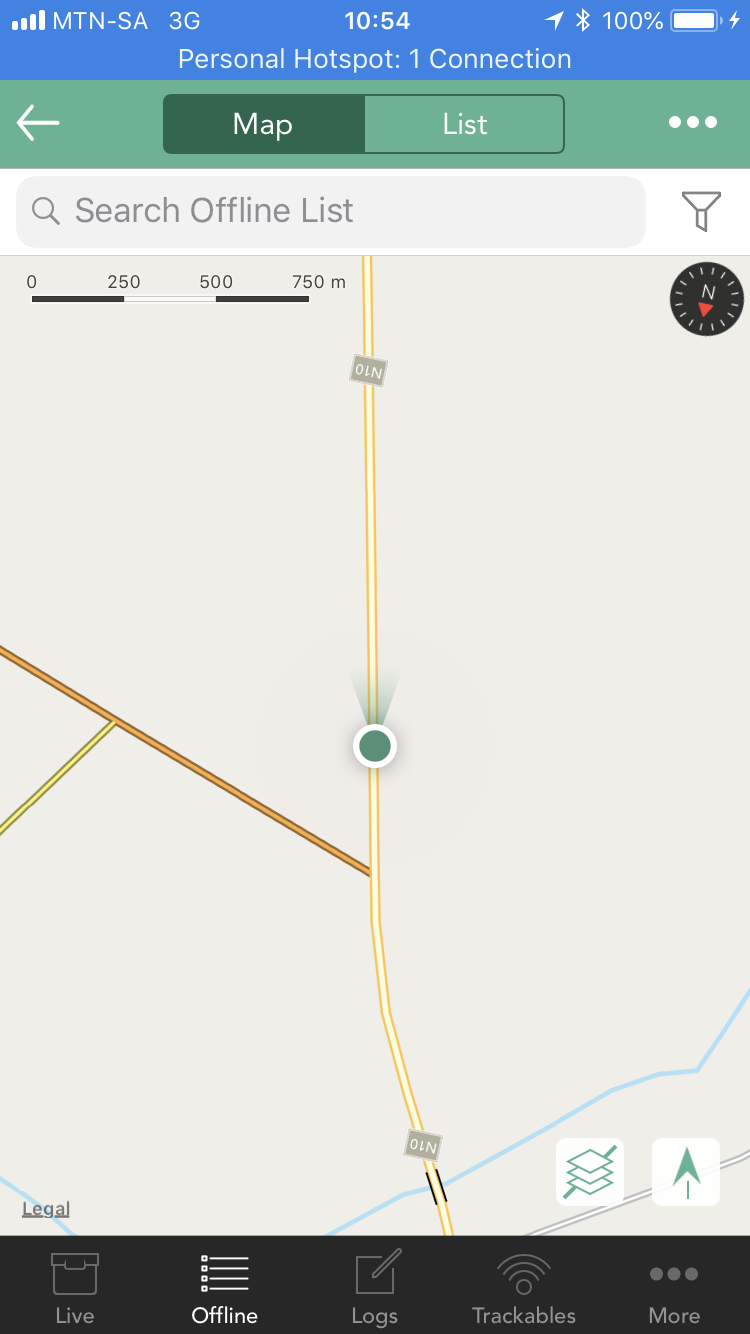
Task: Open the three-dot overflow menu
Action: click(693, 122)
